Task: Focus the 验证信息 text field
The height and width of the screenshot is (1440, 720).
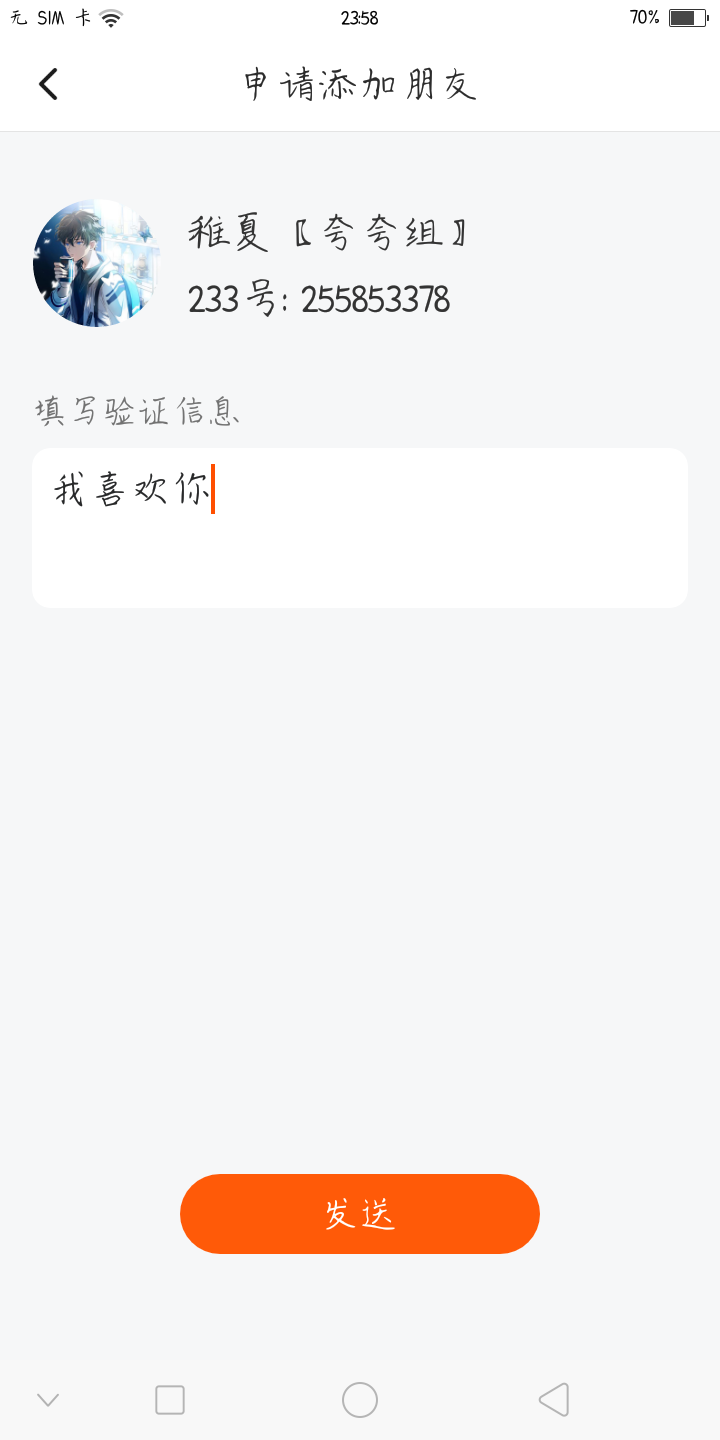Action: [x=360, y=528]
